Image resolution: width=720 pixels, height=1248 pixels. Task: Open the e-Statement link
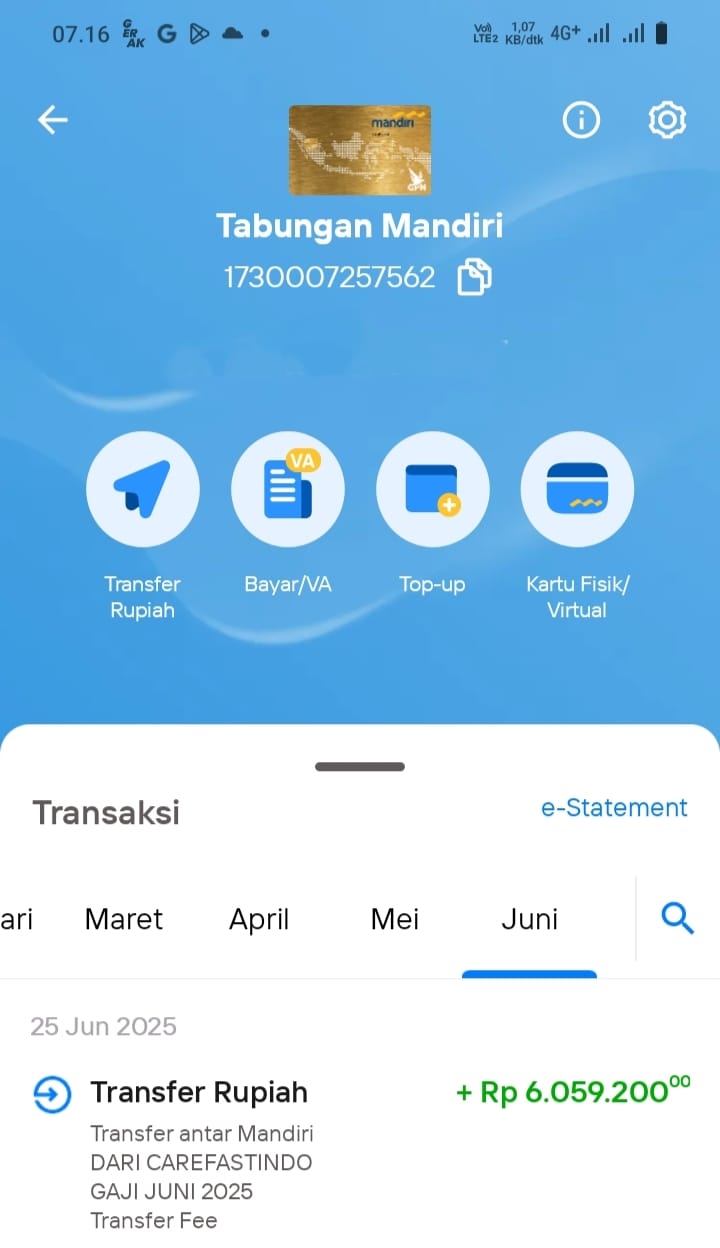pyautogui.click(x=614, y=808)
